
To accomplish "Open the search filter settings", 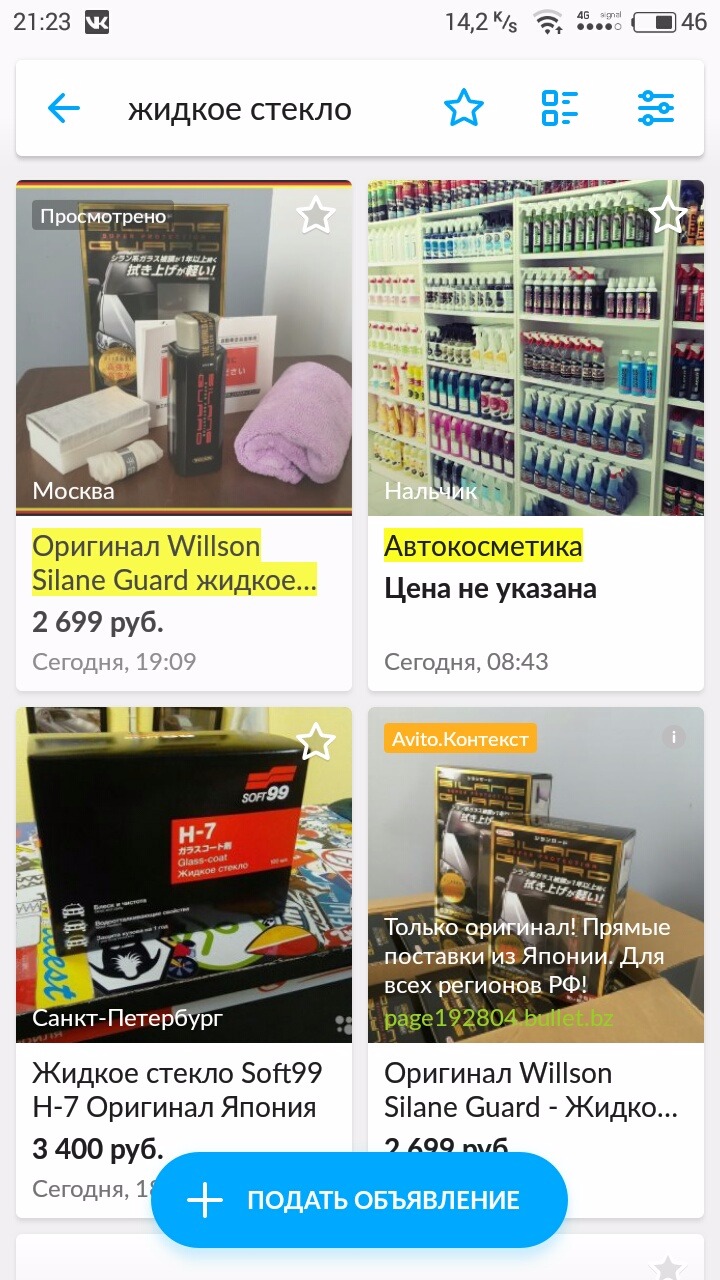I will pyautogui.click(x=656, y=108).
